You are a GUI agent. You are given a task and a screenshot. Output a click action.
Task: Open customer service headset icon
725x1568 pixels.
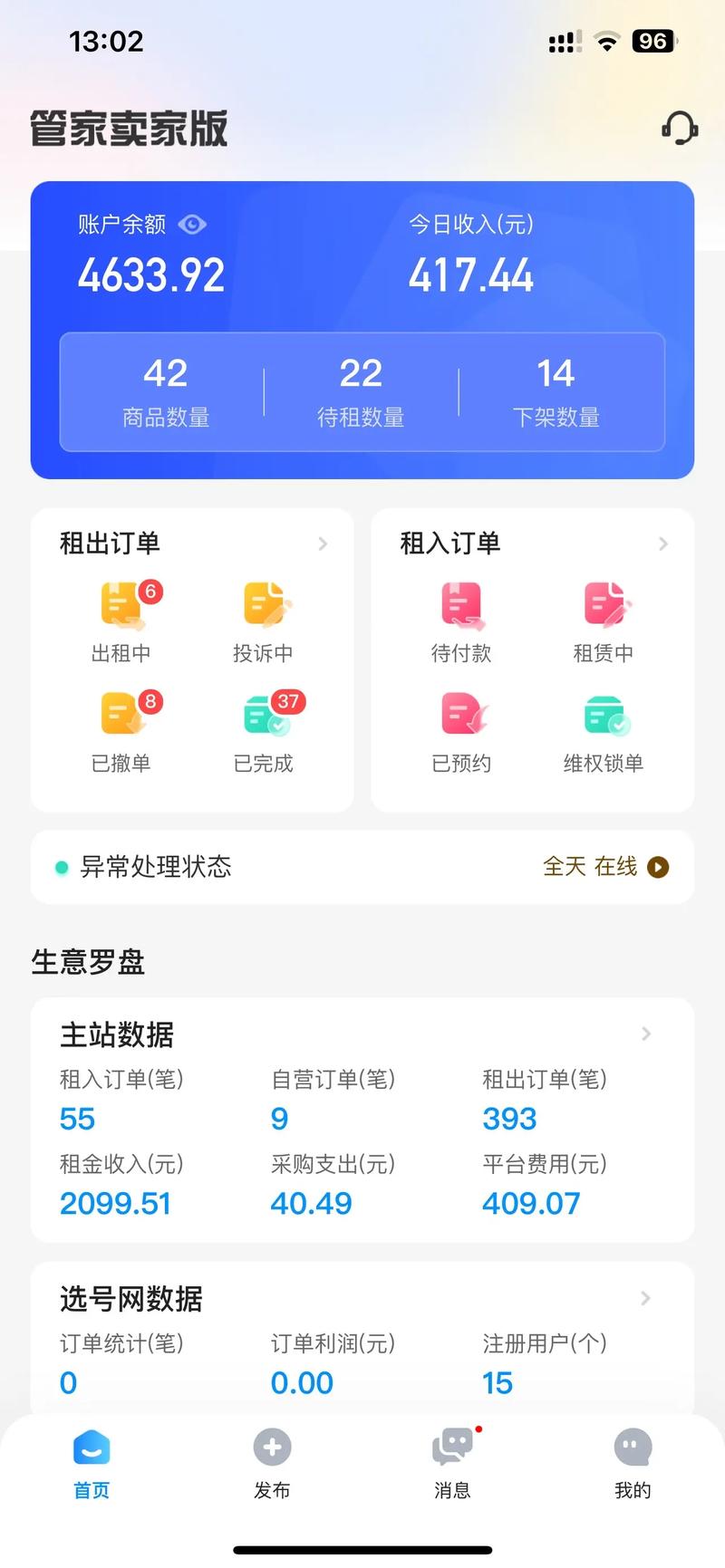coord(679,129)
